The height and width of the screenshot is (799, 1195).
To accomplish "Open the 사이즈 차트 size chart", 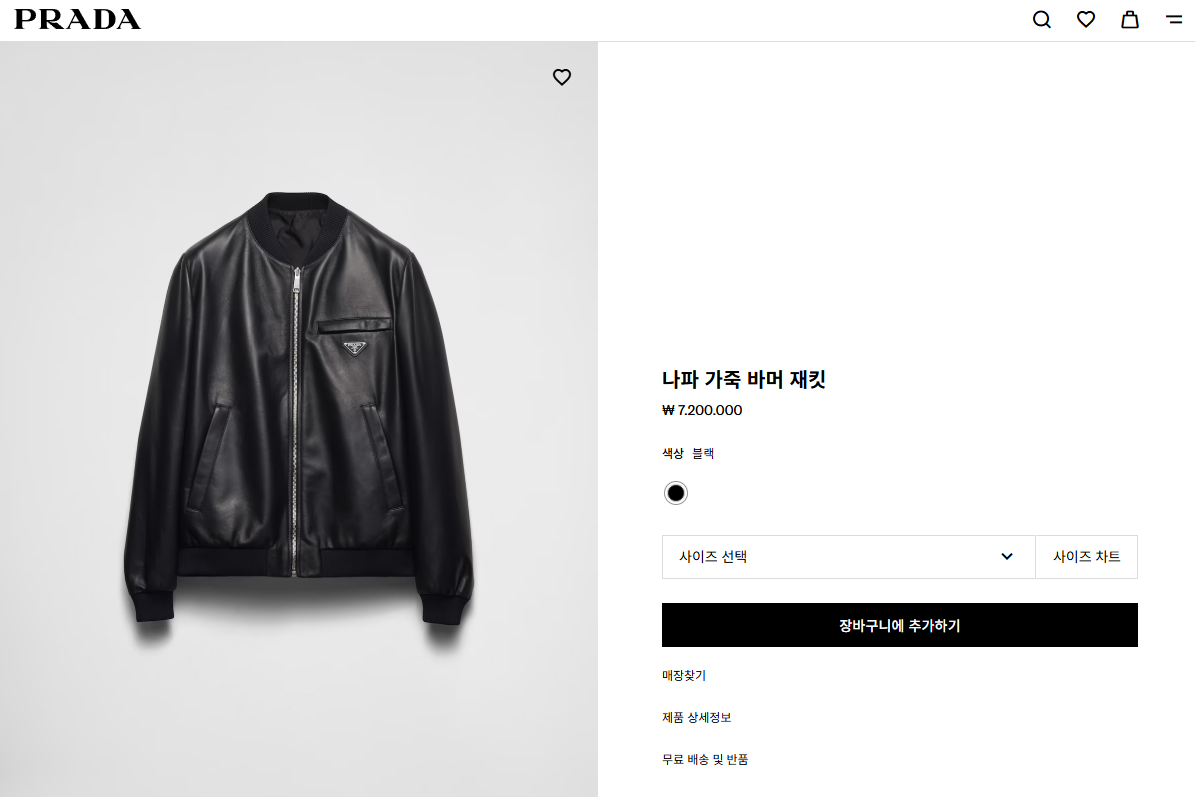I will pos(1086,557).
